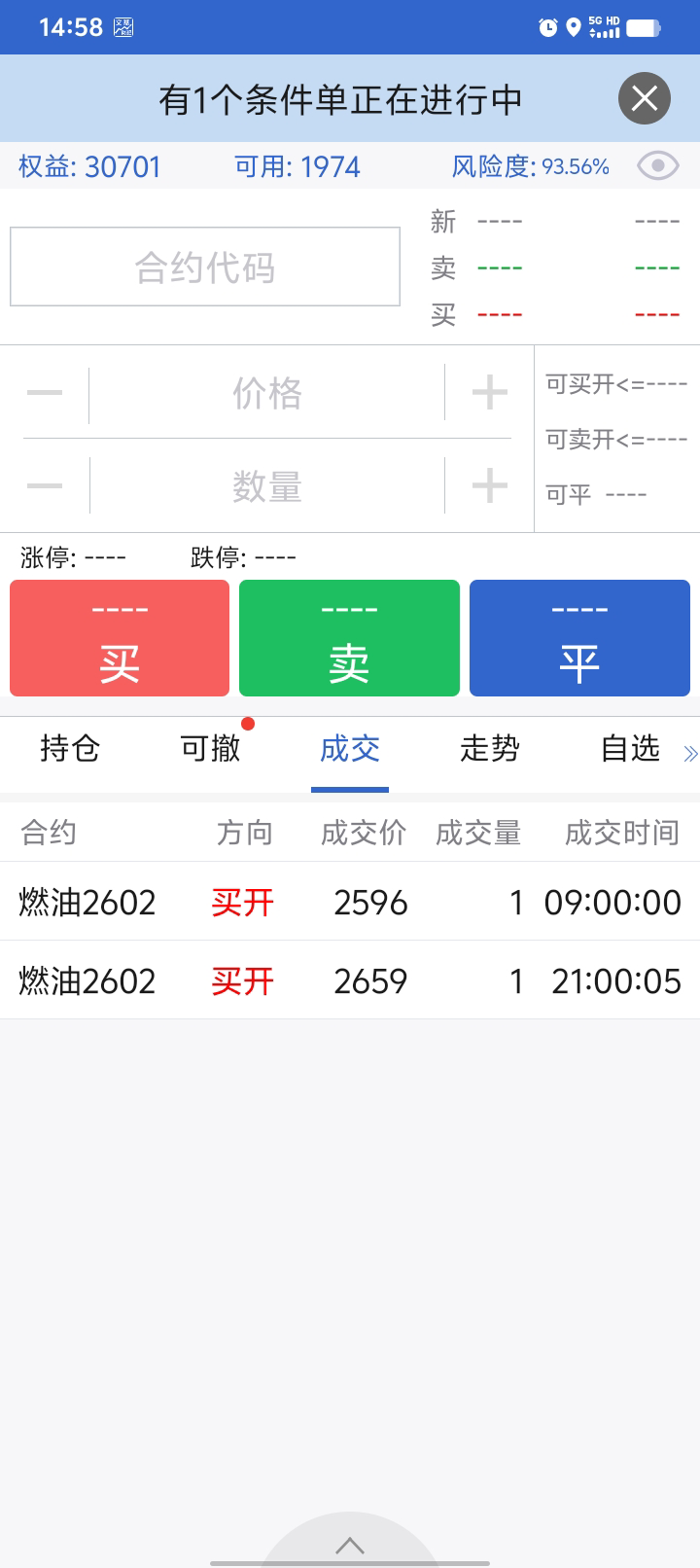Tap the green 卖 button
700x1568 pixels.
tap(349, 638)
